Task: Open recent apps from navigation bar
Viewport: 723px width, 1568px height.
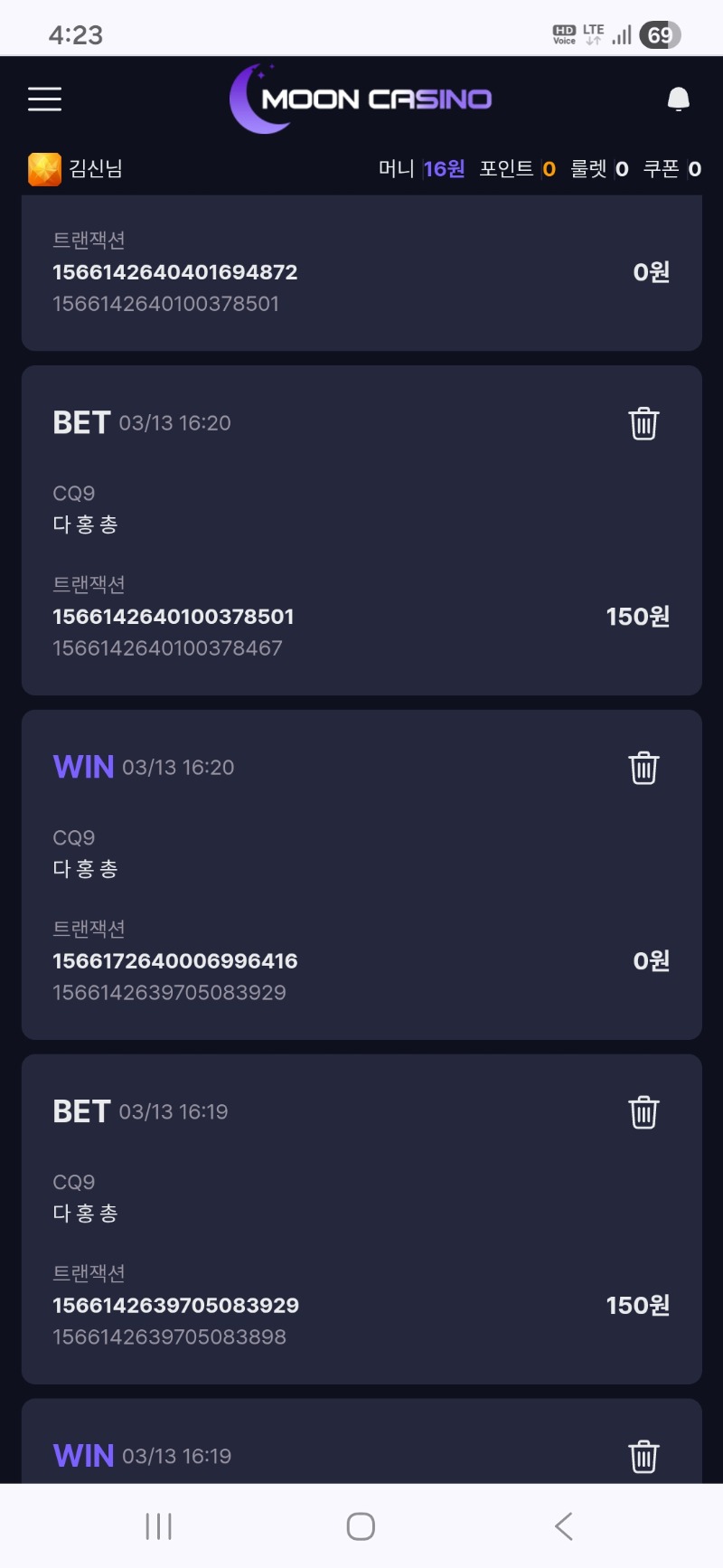Action: [158, 1525]
